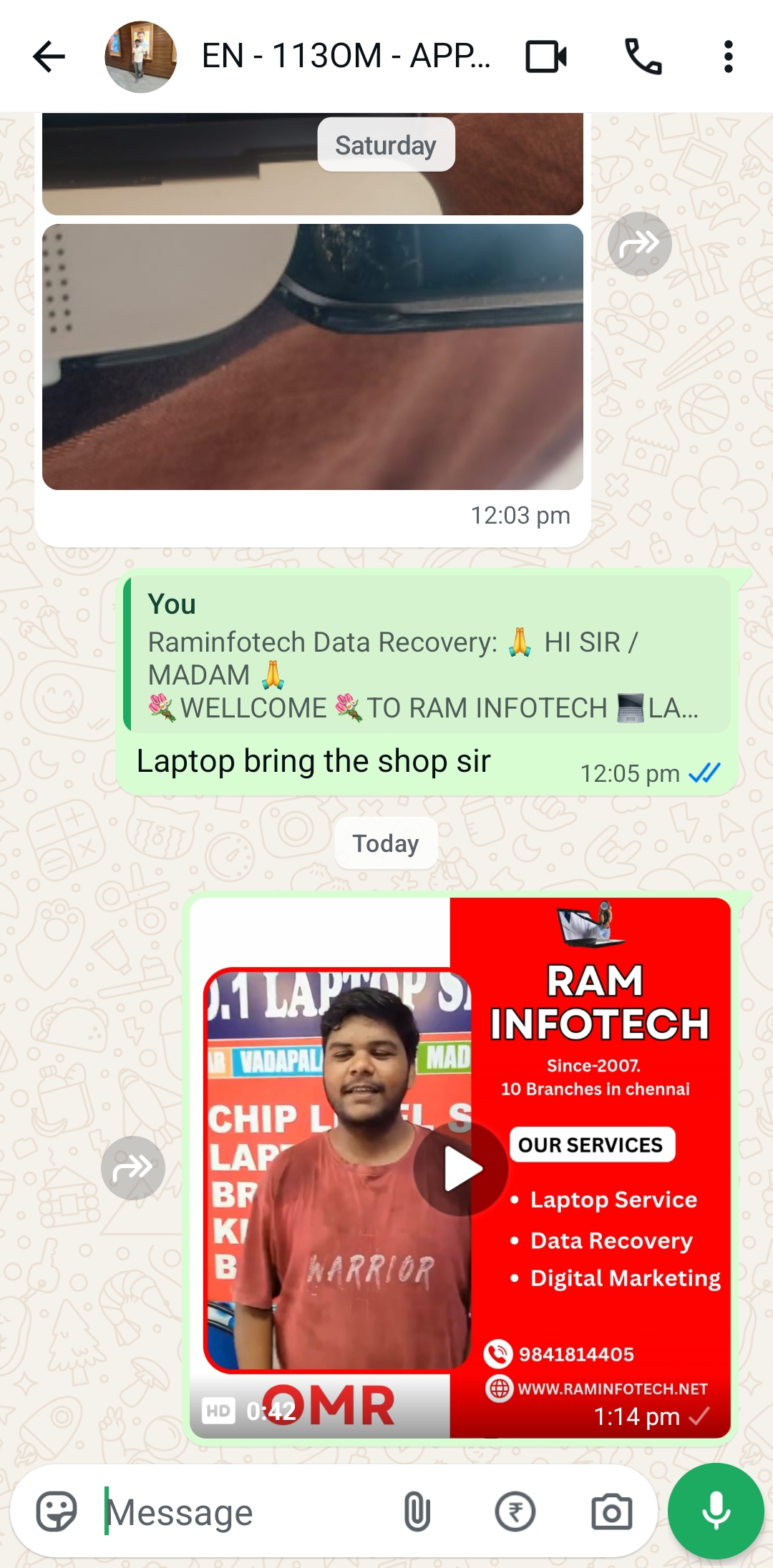
Task: Open EN - 1130M contact profile picture
Action: [140, 57]
